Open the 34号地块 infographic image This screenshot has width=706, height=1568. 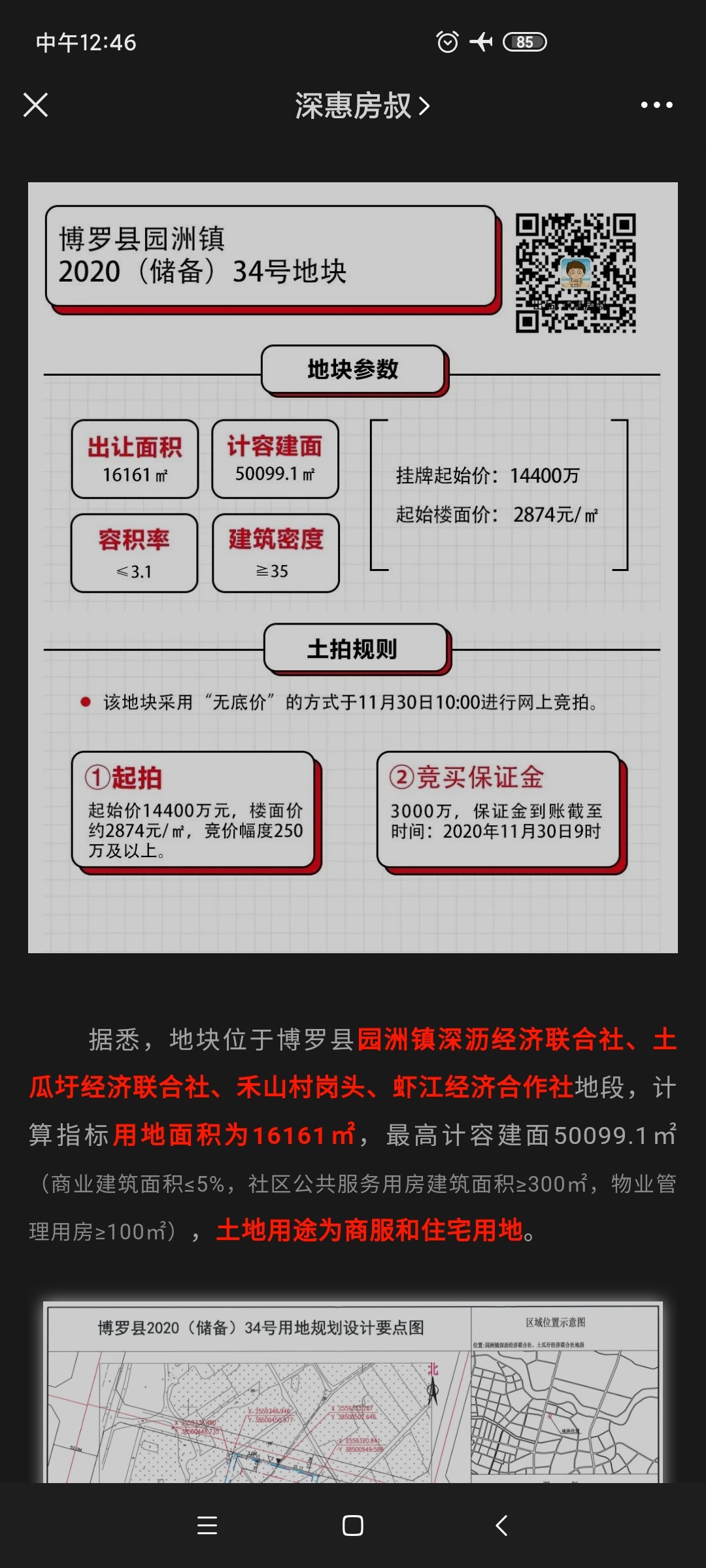pos(353,567)
